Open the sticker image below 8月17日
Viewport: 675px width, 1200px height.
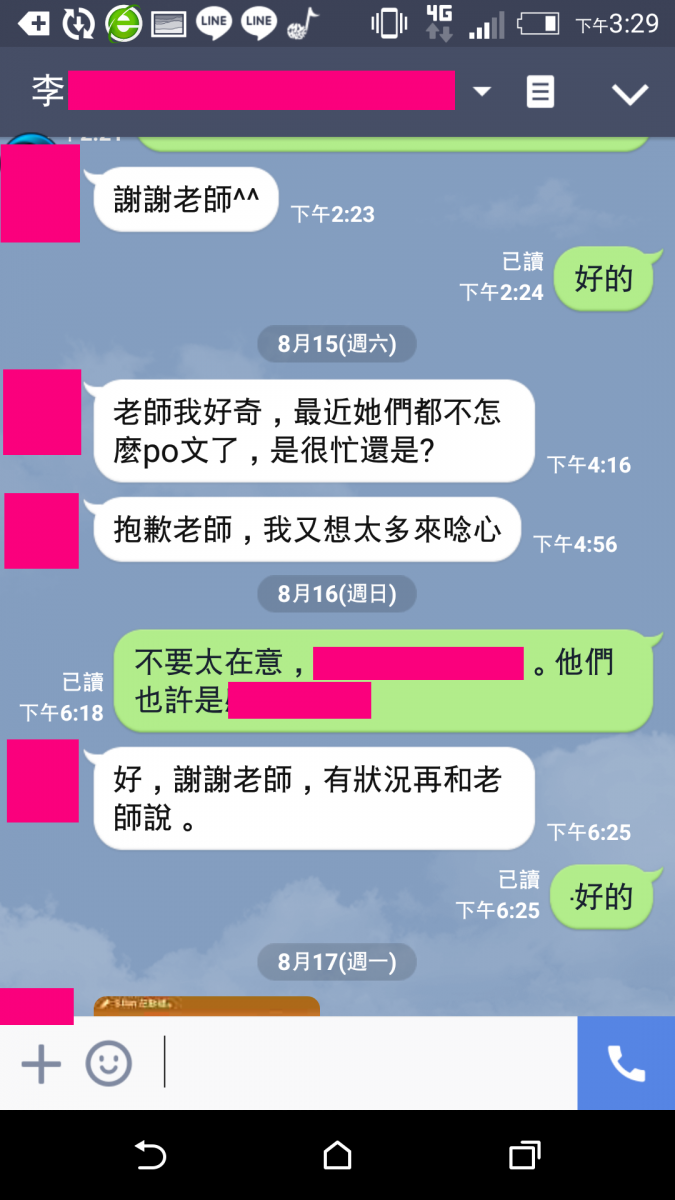point(207,1005)
